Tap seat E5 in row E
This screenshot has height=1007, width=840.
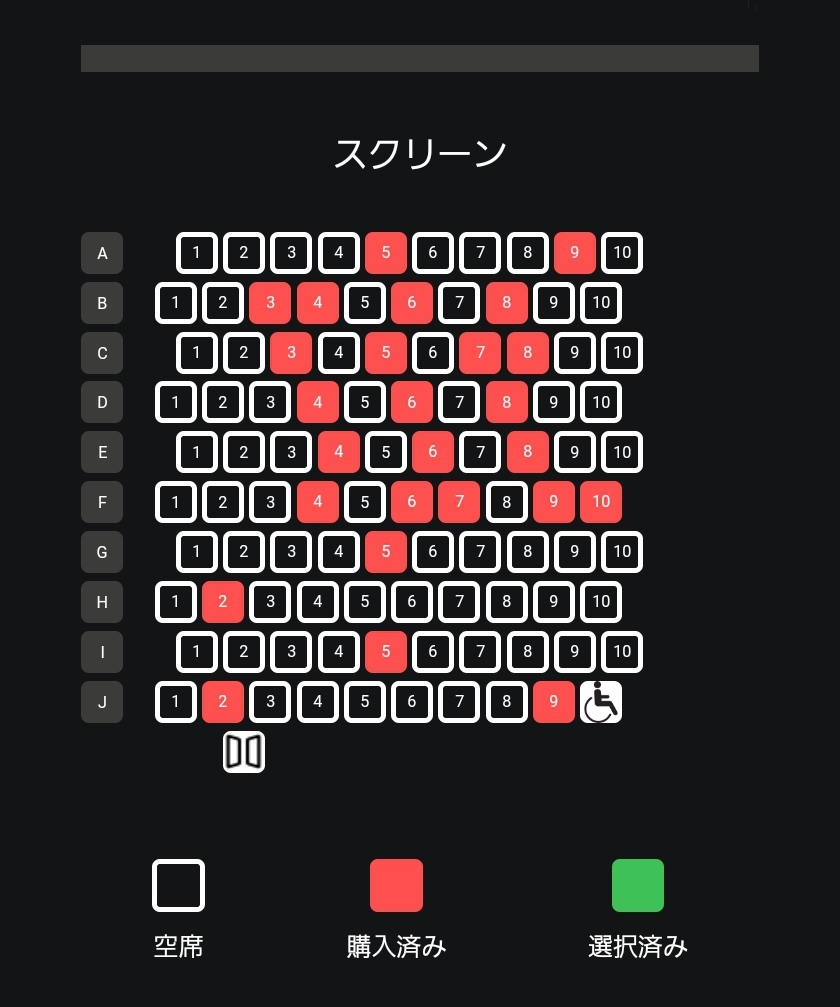(x=386, y=452)
